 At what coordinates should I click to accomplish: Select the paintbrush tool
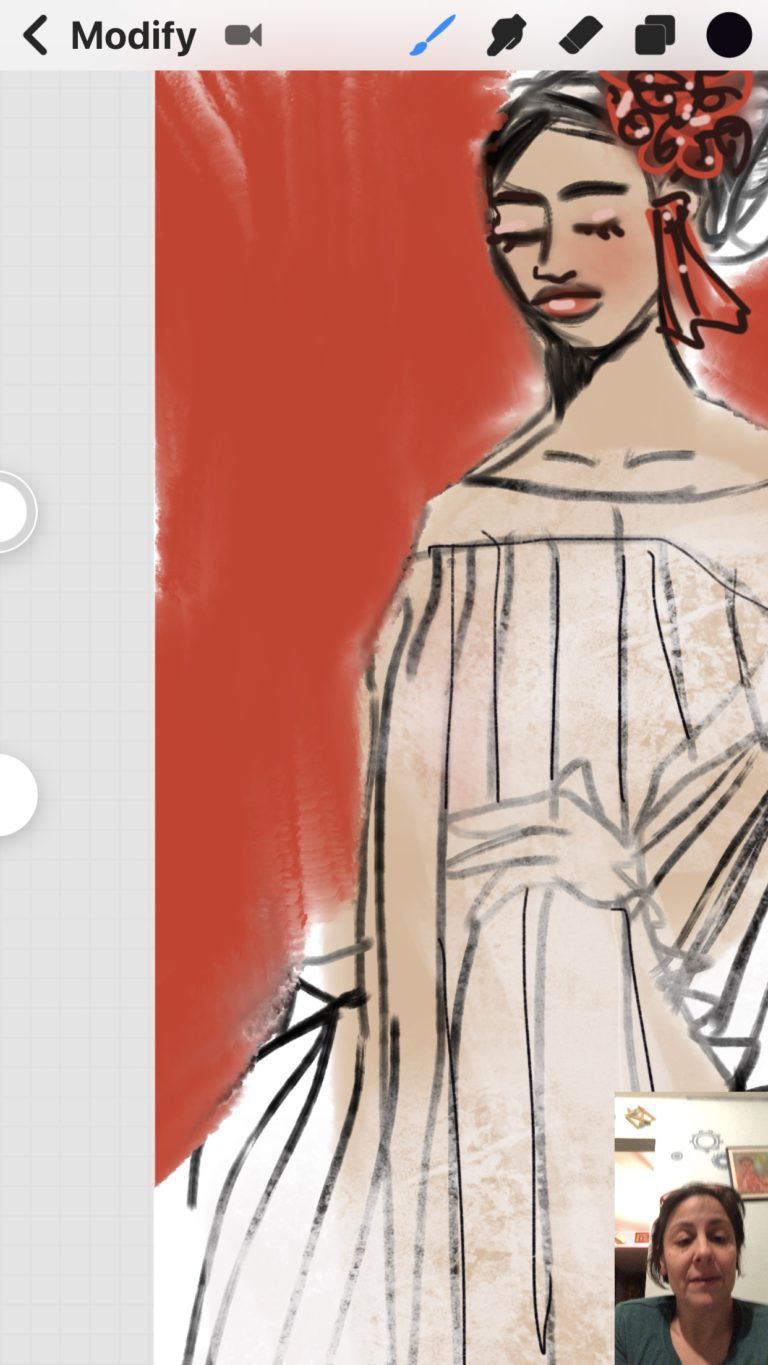click(433, 36)
